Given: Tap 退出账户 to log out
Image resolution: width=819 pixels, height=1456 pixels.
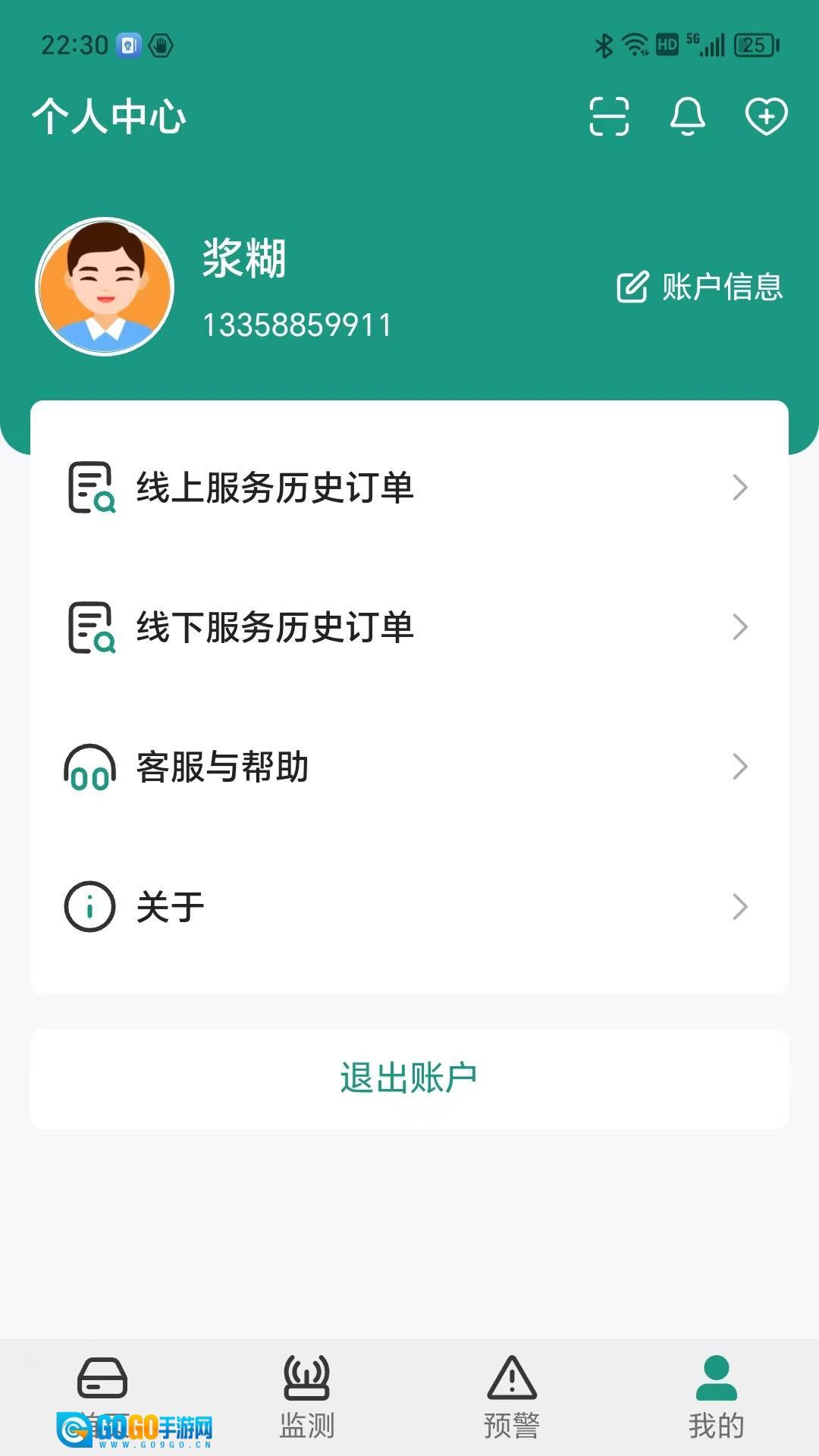Looking at the screenshot, I should (409, 1077).
